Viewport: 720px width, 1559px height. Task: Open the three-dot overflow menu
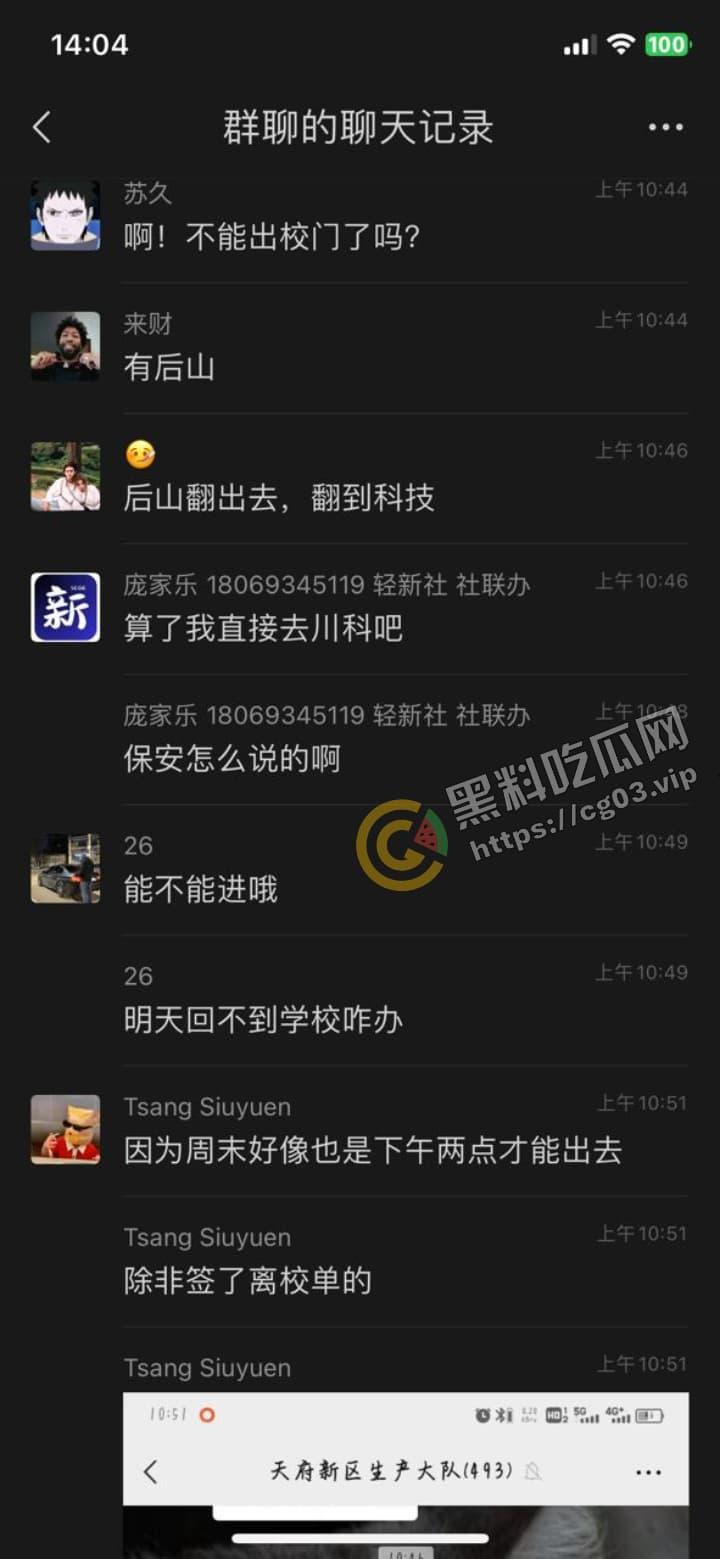pyautogui.click(x=665, y=127)
